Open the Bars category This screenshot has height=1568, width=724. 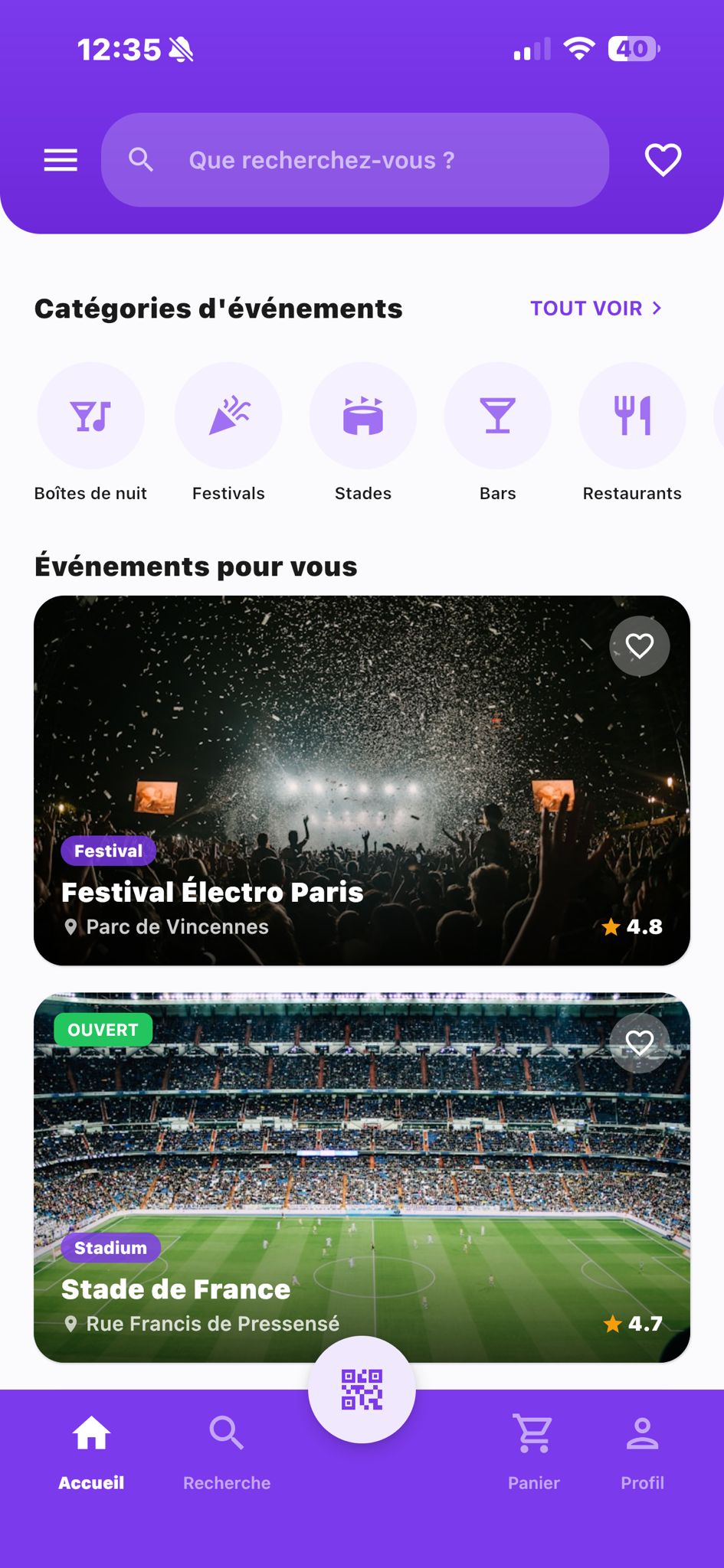[x=498, y=416]
